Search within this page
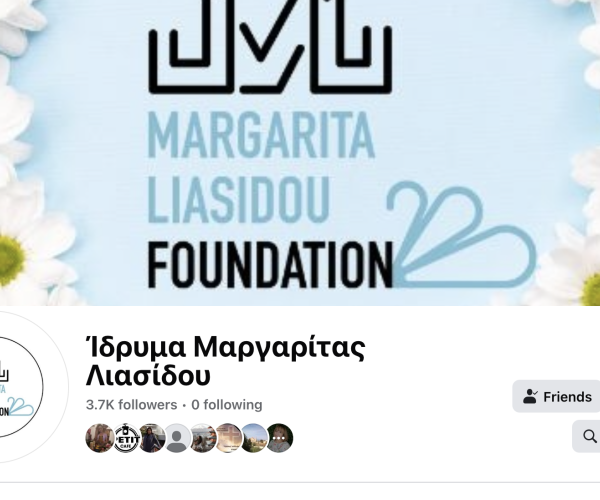This screenshot has width=600, height=500. (x=589, y=436)
